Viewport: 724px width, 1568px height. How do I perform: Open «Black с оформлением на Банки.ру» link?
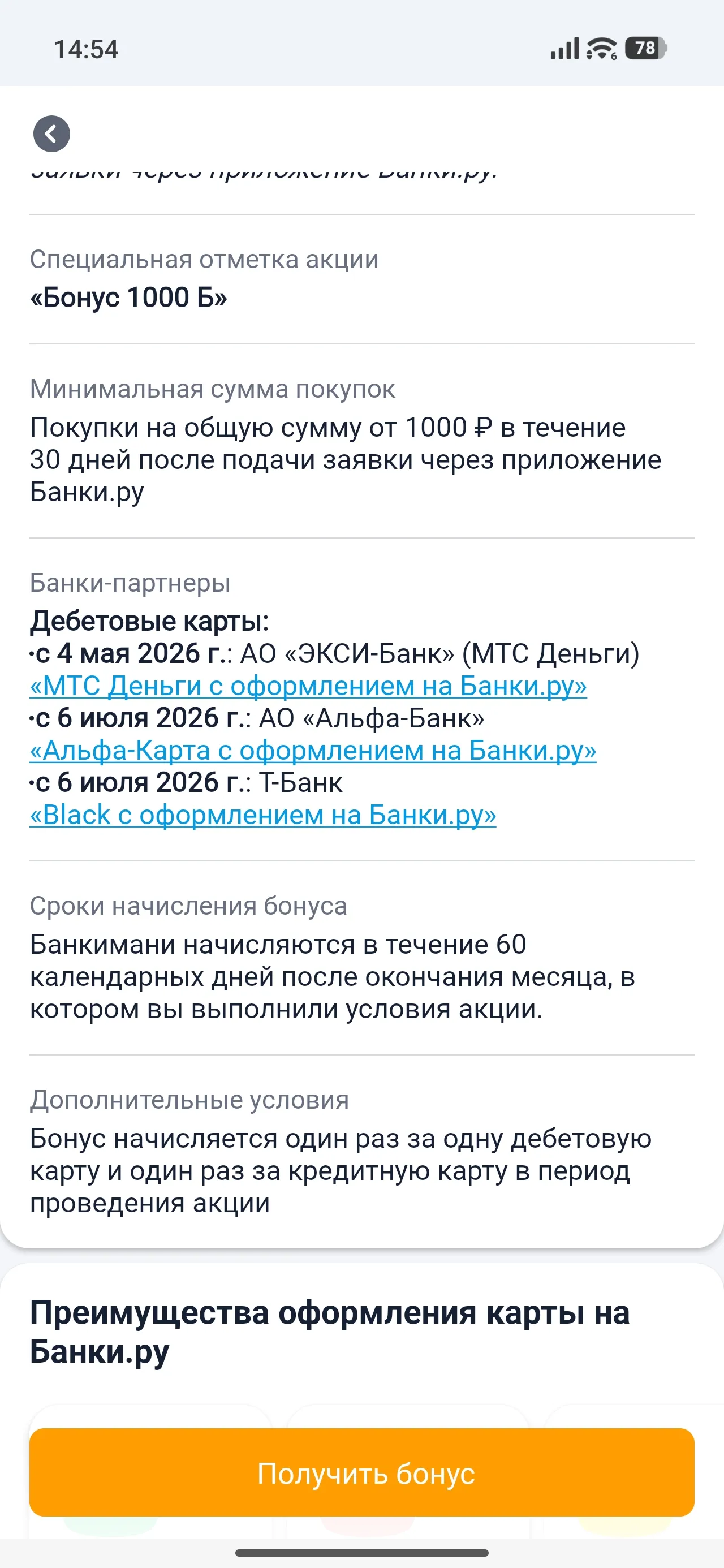pyautogui.click(x=263, y=815)
